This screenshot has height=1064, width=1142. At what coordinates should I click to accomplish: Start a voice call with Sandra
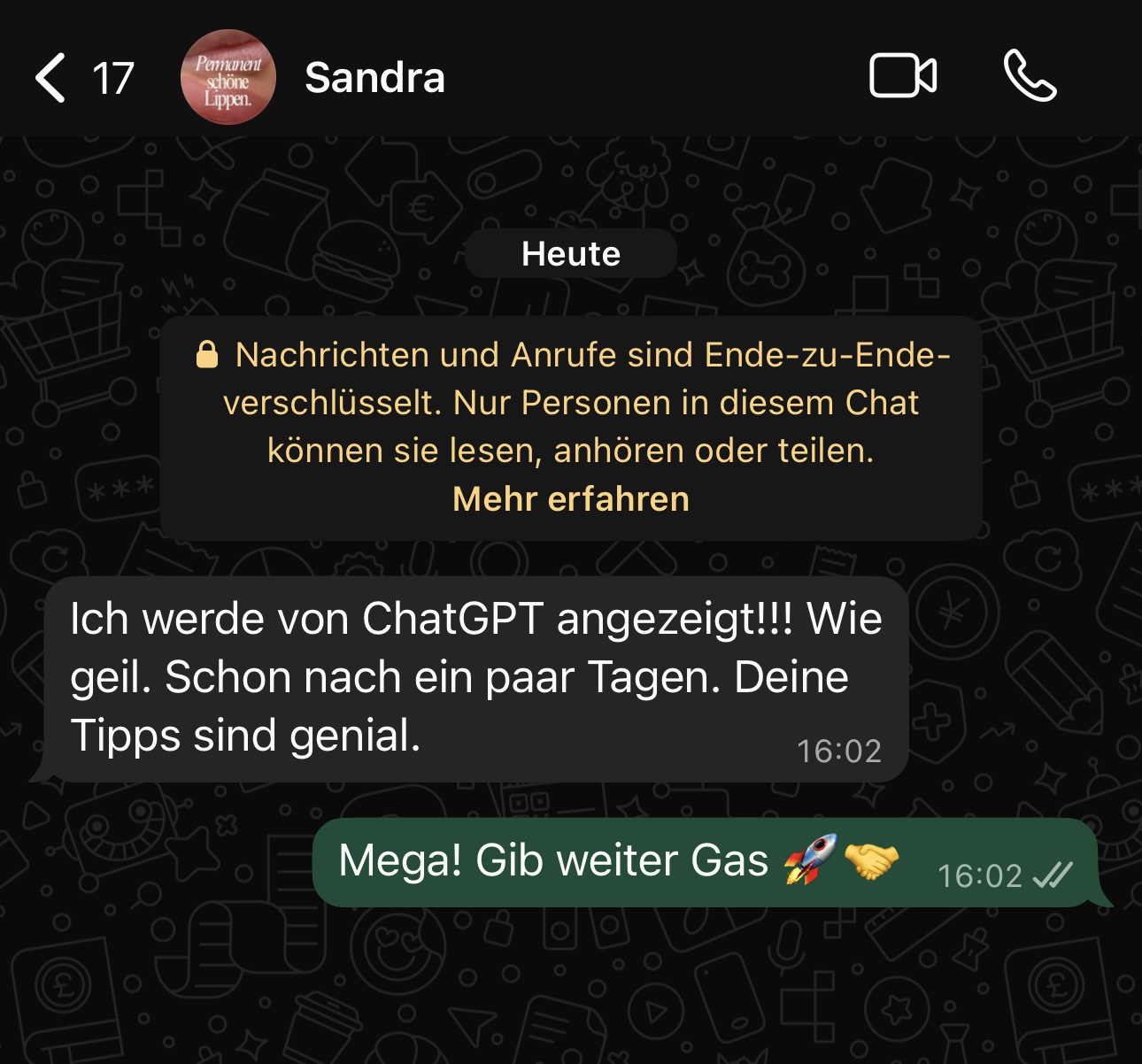[x=1030, y=76]
